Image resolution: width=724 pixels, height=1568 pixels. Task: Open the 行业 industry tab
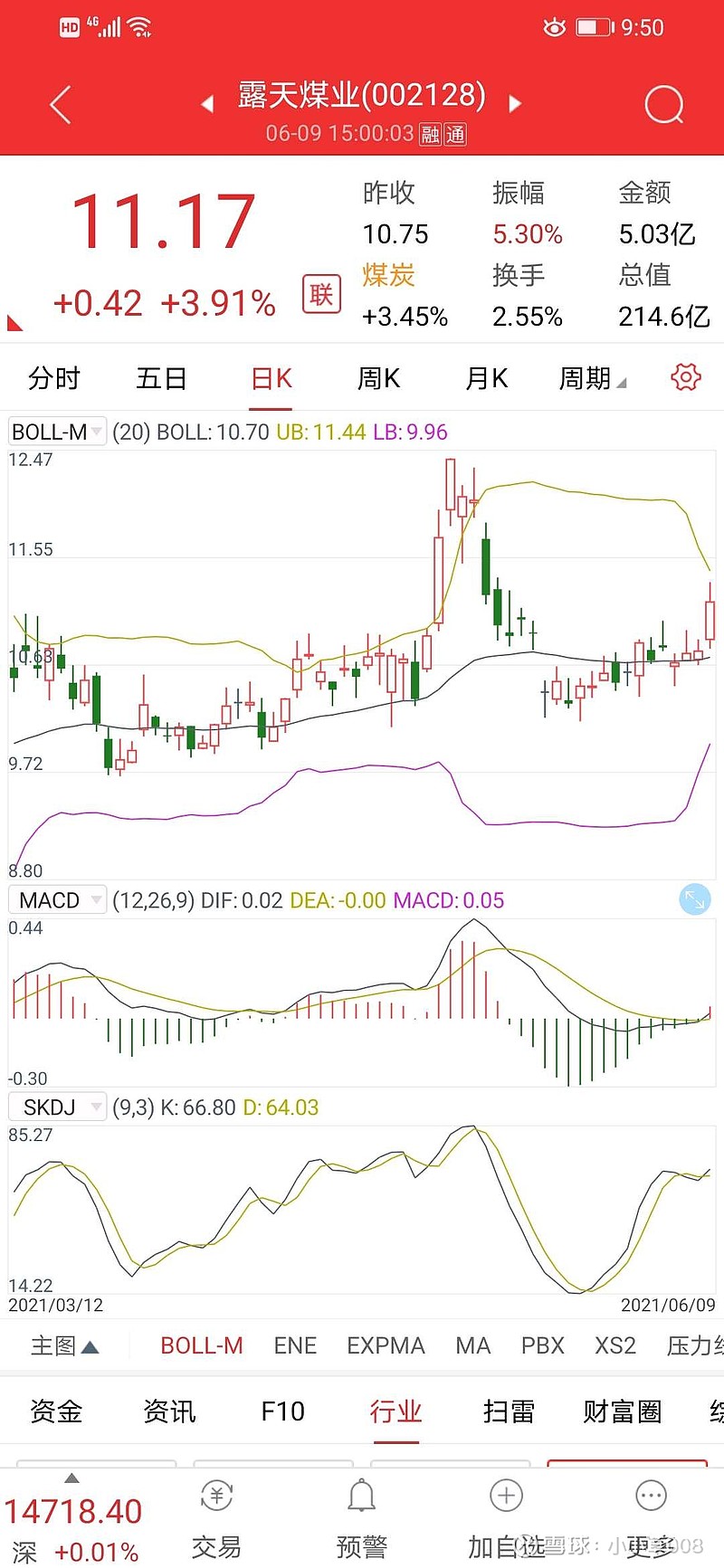point(395,1411)
